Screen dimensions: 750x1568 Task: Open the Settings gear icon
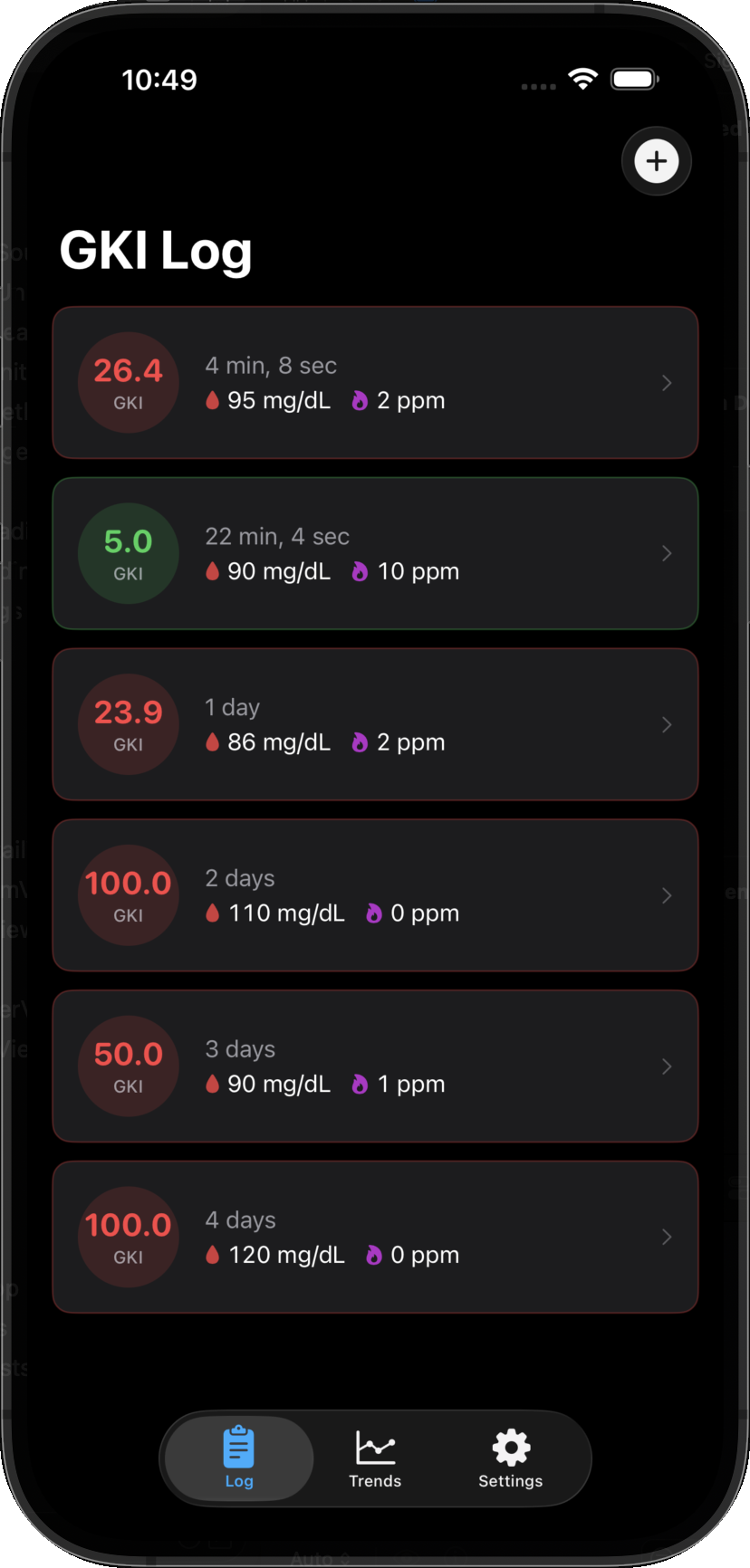pyautogui.click(x=510, y=1441)
